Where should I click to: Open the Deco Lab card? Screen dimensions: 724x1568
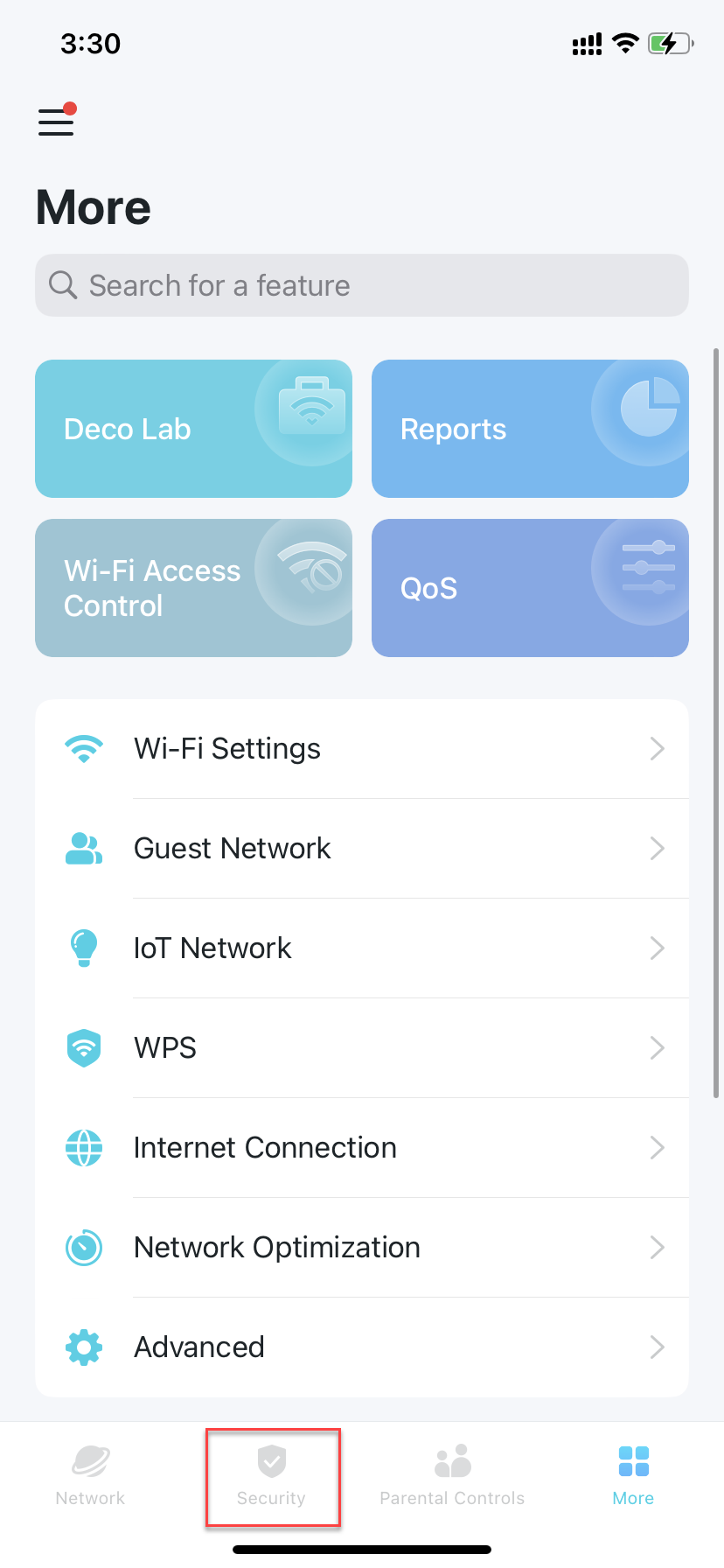click(x=193, y=429)
